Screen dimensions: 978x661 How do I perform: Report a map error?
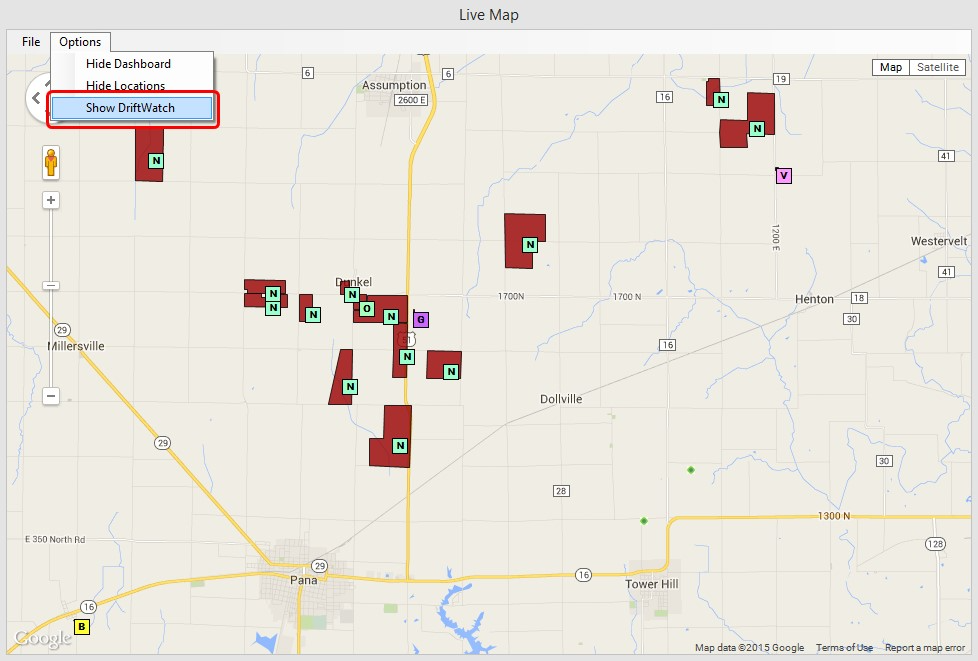[924, 648]
